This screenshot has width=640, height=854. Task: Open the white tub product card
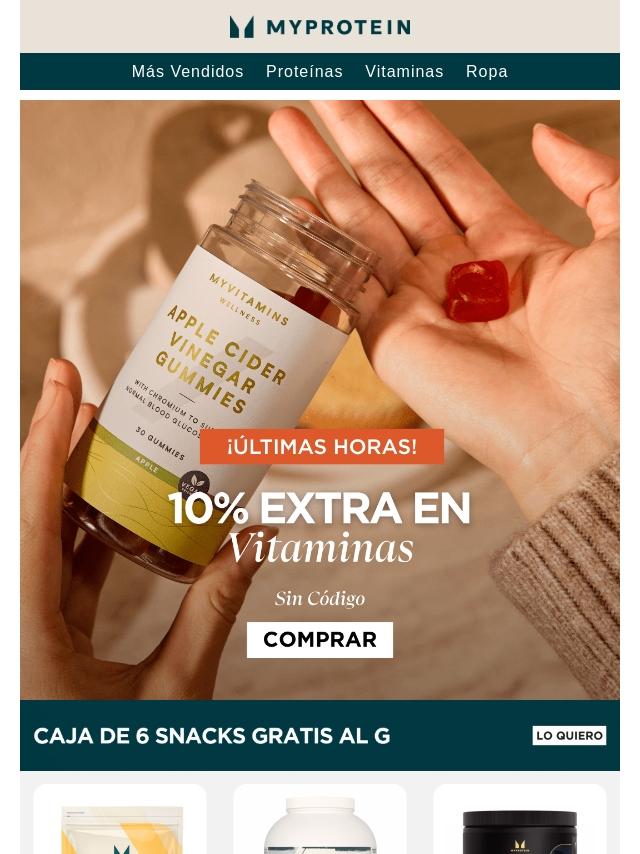(x=320, y=822)
